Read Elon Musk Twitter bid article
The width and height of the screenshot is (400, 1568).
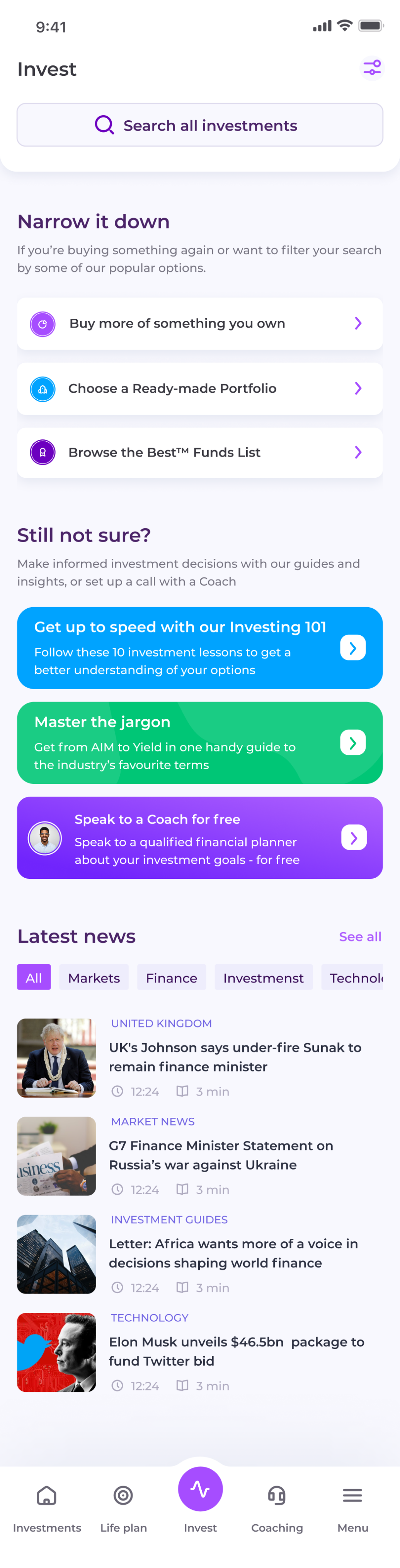click(x=236, y=1351)
